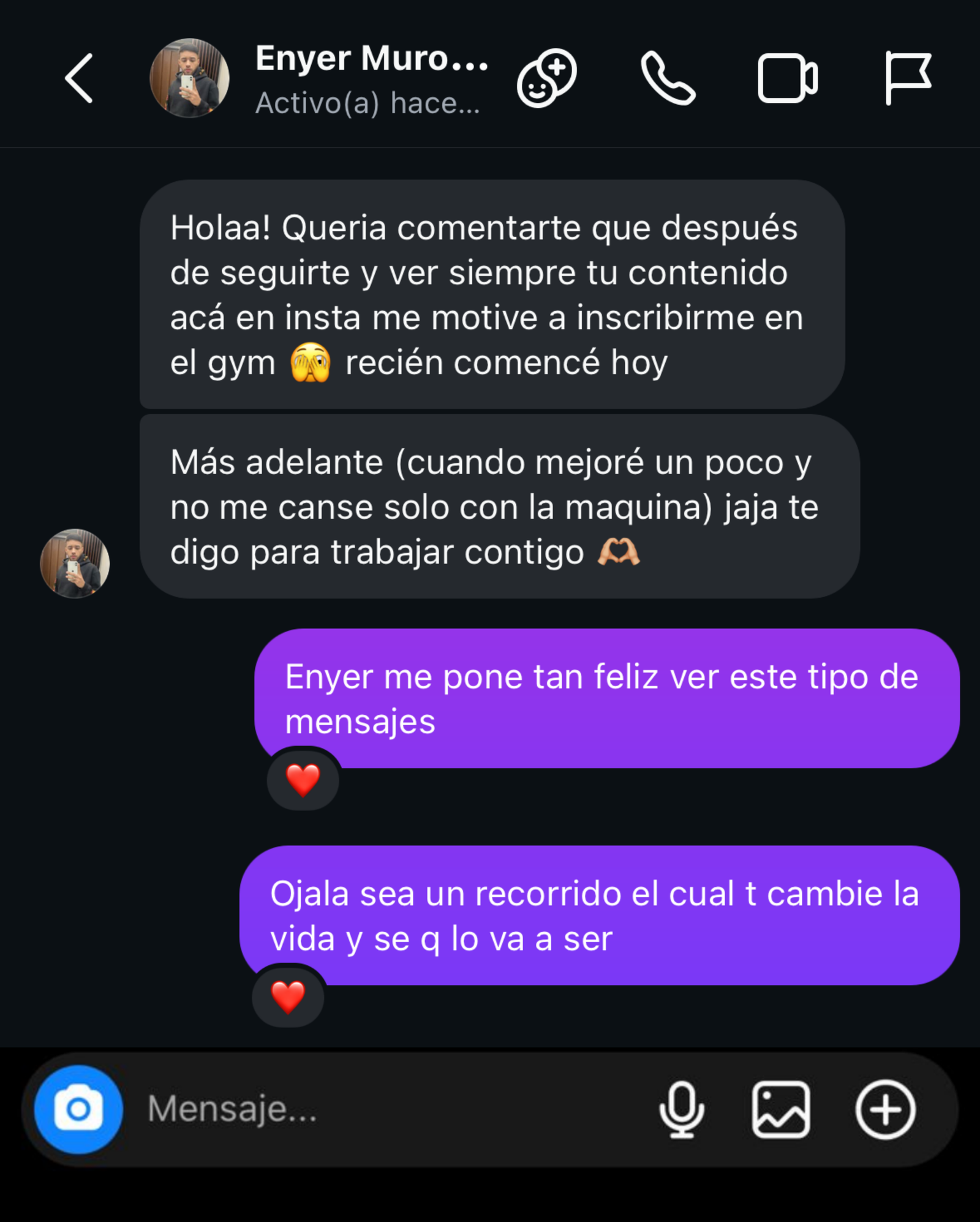Open the camera from the message bar

(78, 1109)
